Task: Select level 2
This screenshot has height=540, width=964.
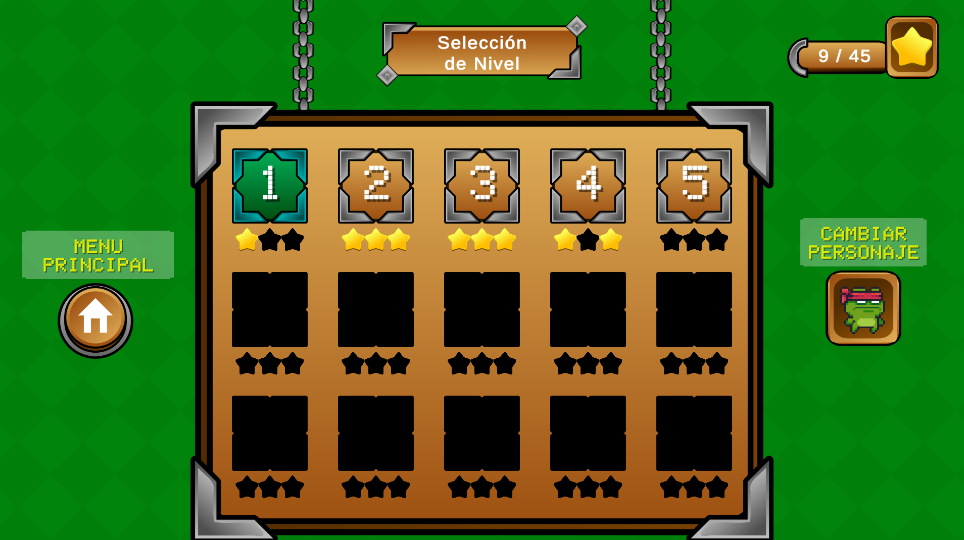Action: [x=376, y=186]
